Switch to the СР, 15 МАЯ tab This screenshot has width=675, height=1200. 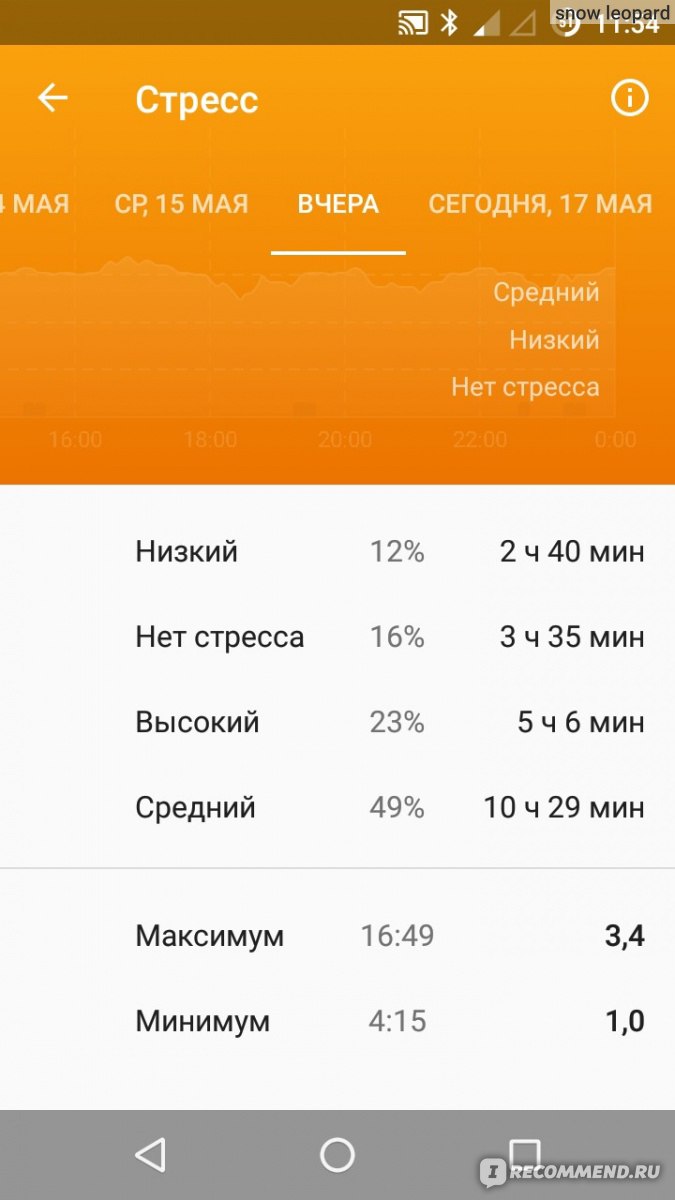pyautogui.click(x=181, y=204)
